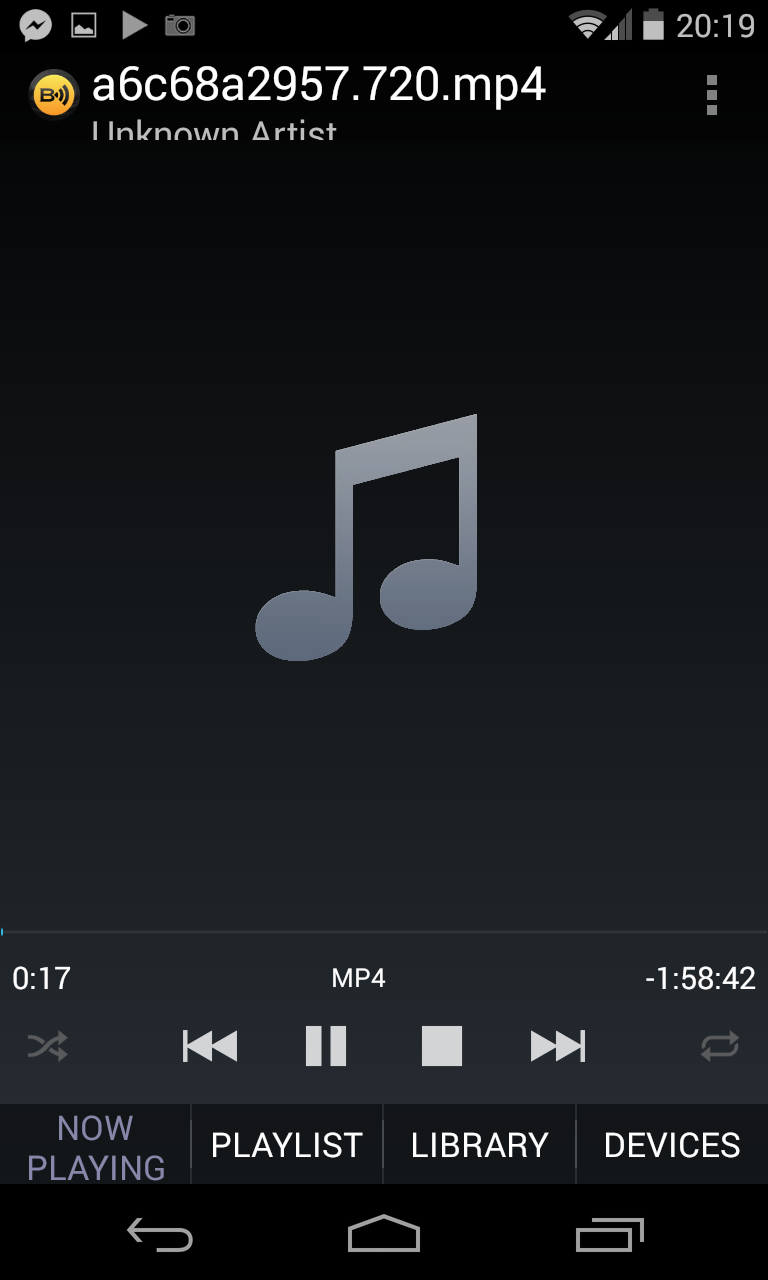Open the overflow menu
Viewport: 768px width, 1280px height.
[711, 95]
